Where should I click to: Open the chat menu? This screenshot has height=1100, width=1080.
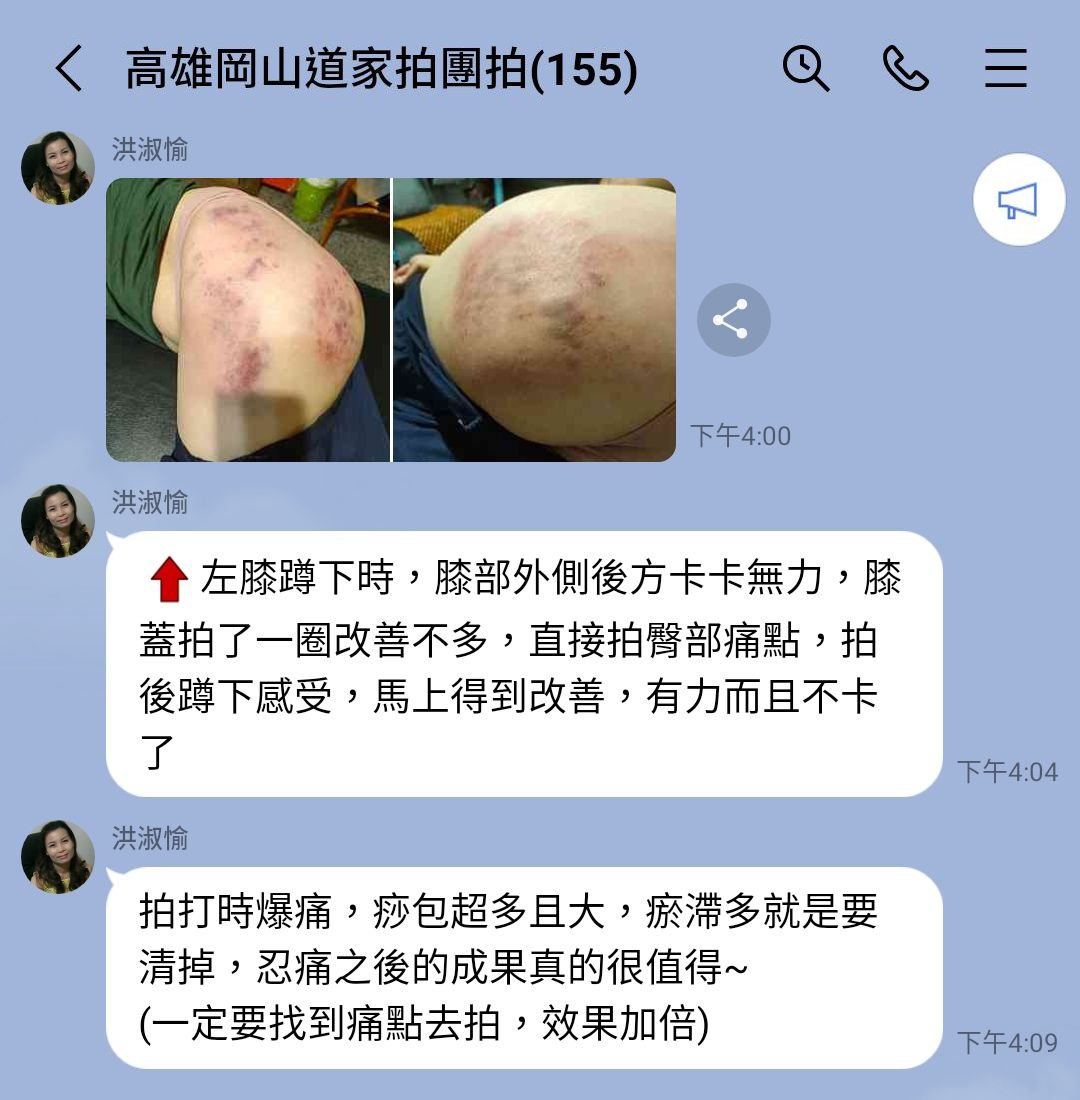(1005, 69)
